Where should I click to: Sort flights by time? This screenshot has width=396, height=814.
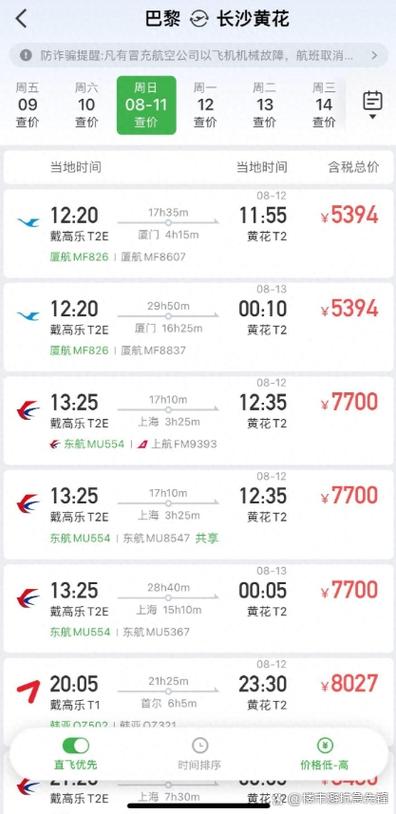click(x=200, y=754)
